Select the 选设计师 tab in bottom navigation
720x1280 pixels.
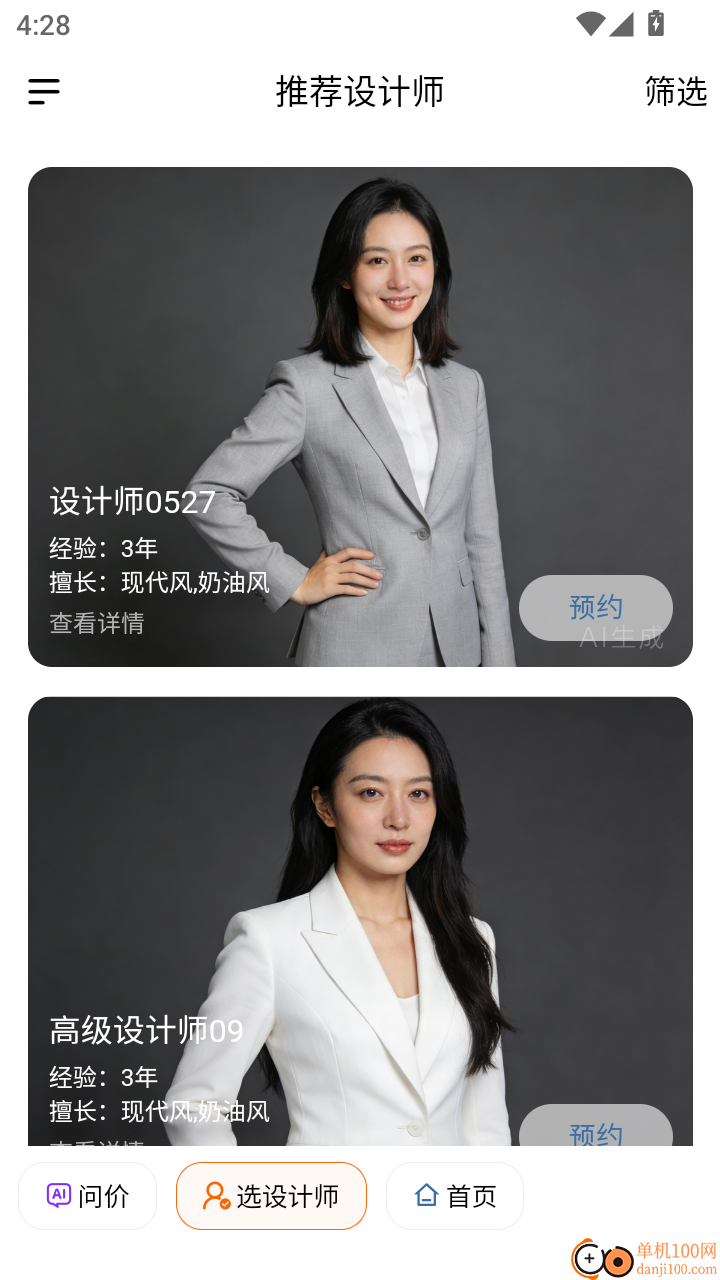tap(271, 1195)
